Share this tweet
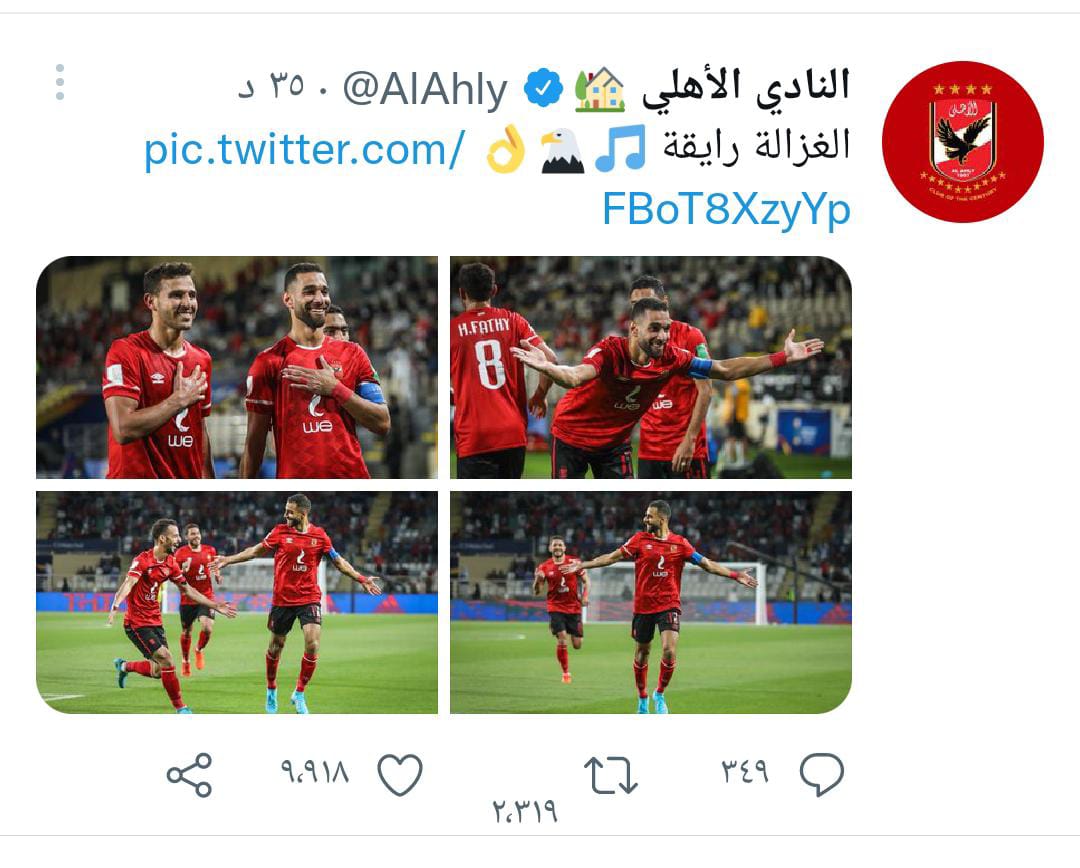1080x868 pixels. pyautogui.click(x=189, y=775)
